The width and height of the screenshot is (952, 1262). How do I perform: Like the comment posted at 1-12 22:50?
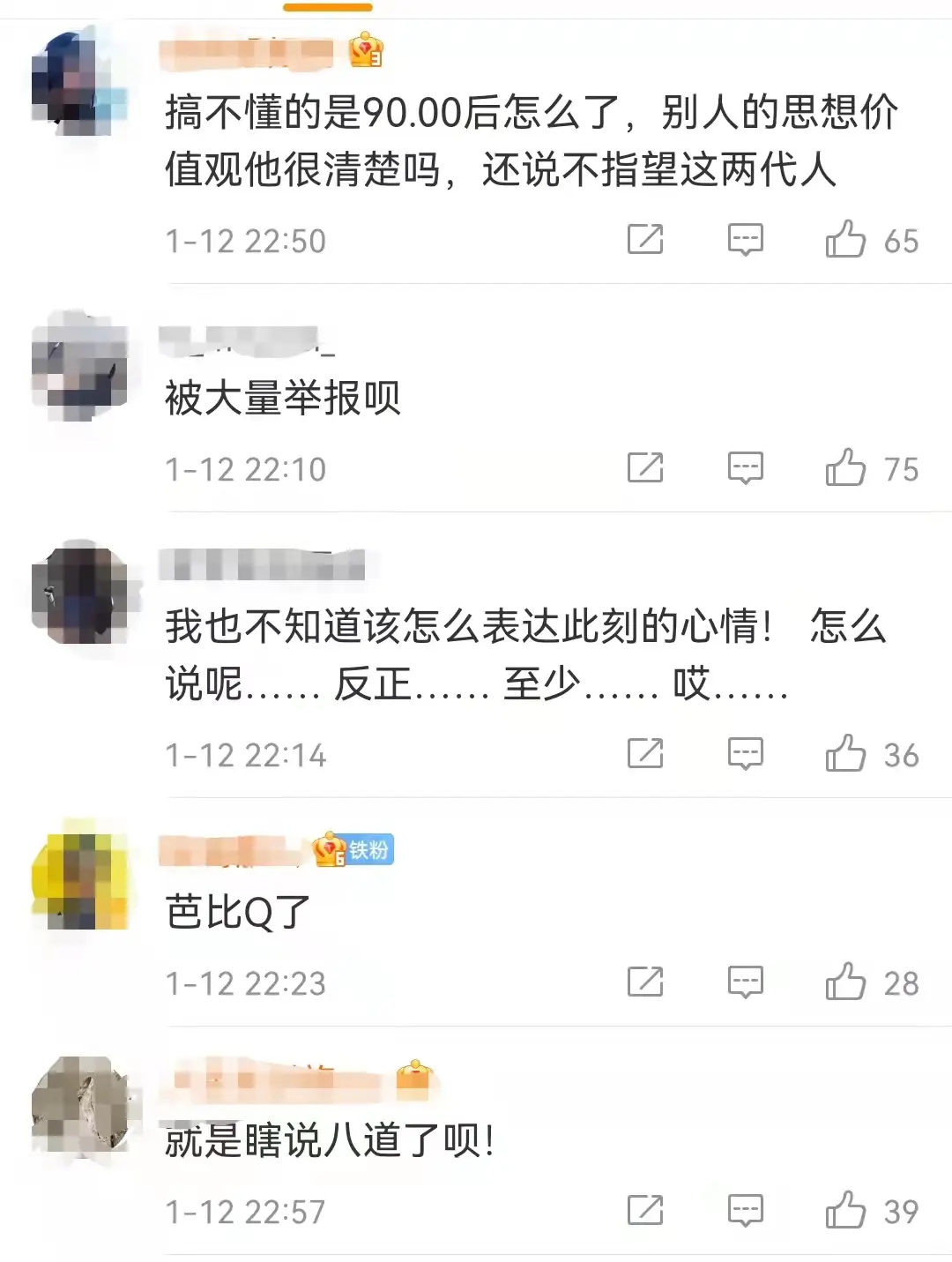click(x=845, y=239)
